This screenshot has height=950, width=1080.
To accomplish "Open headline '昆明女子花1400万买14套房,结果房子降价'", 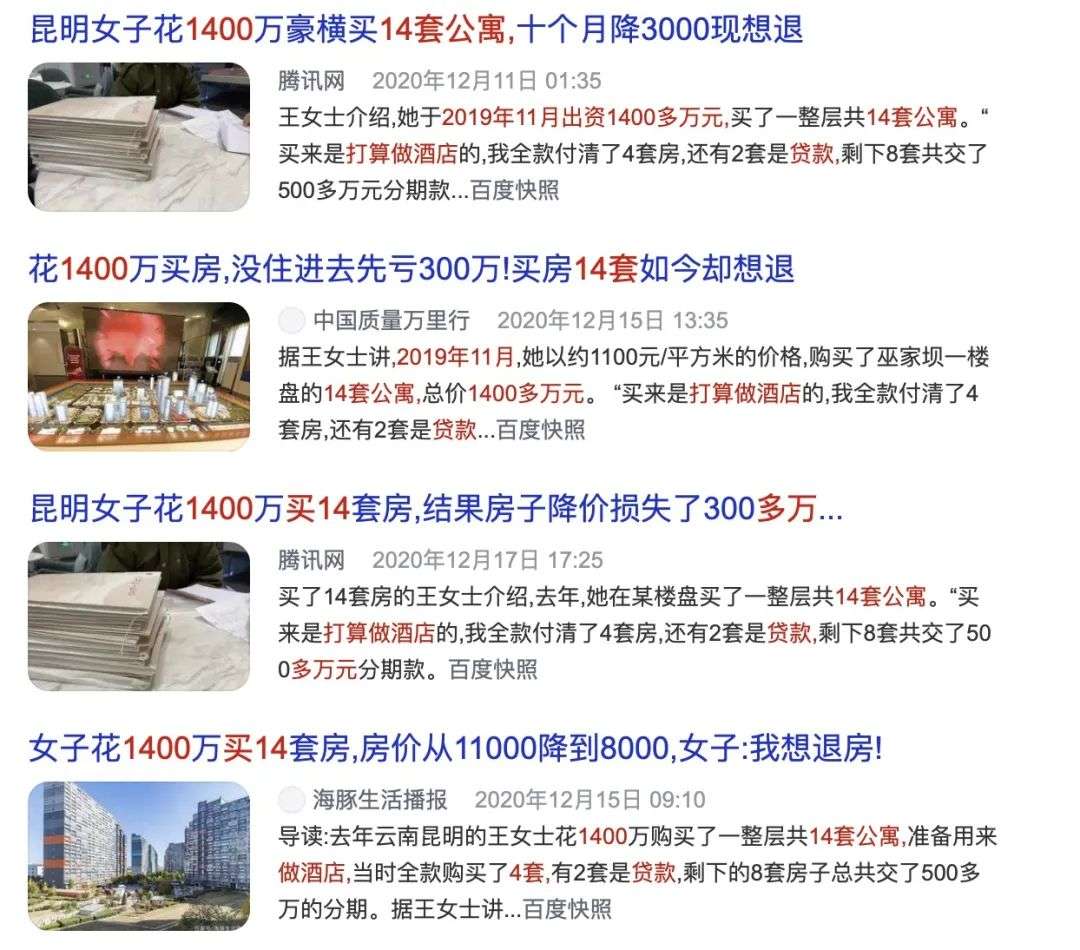I will tap(435, 509).
